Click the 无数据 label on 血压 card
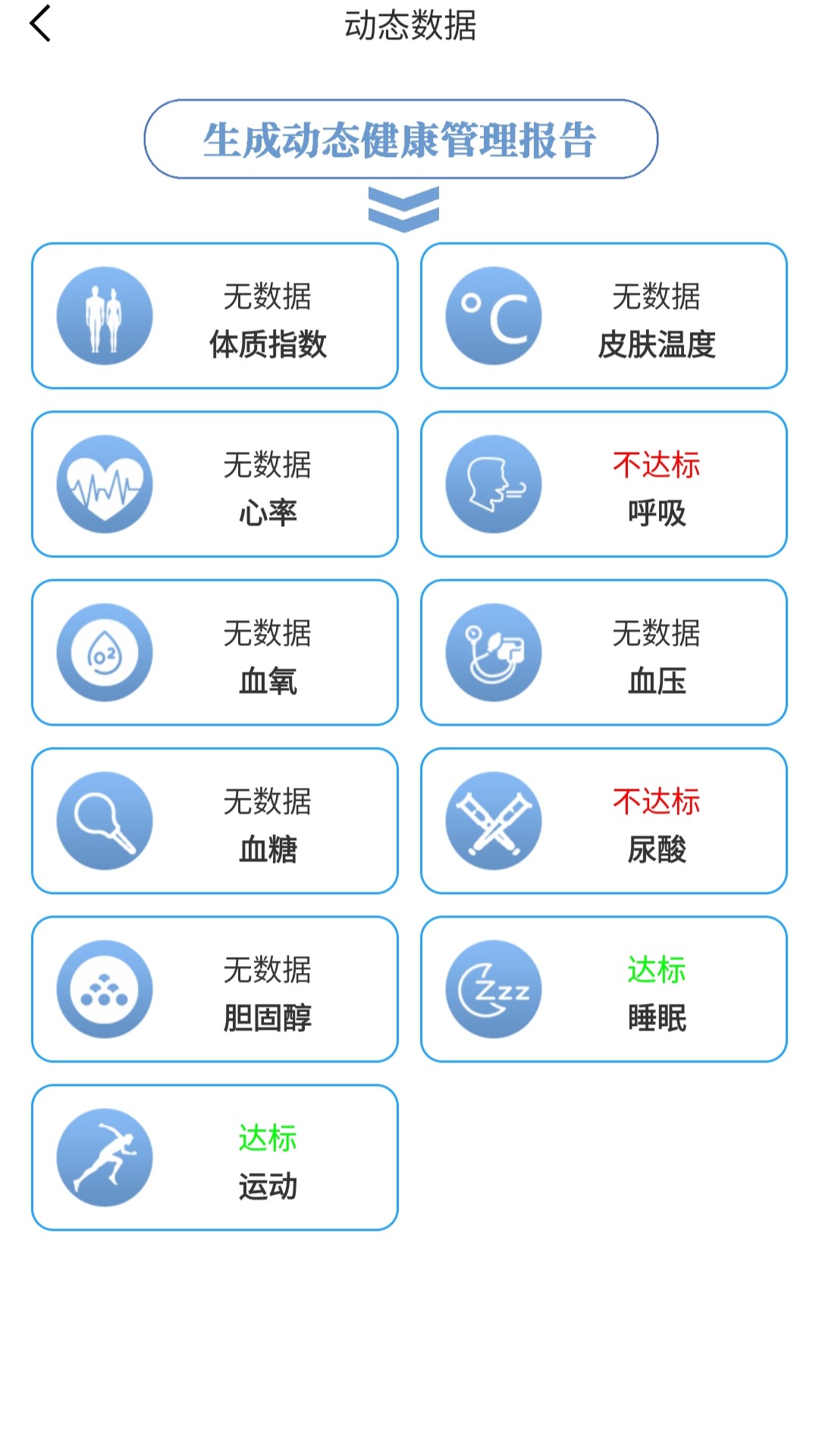The image size is (819, 1456). tap(657, 635)
